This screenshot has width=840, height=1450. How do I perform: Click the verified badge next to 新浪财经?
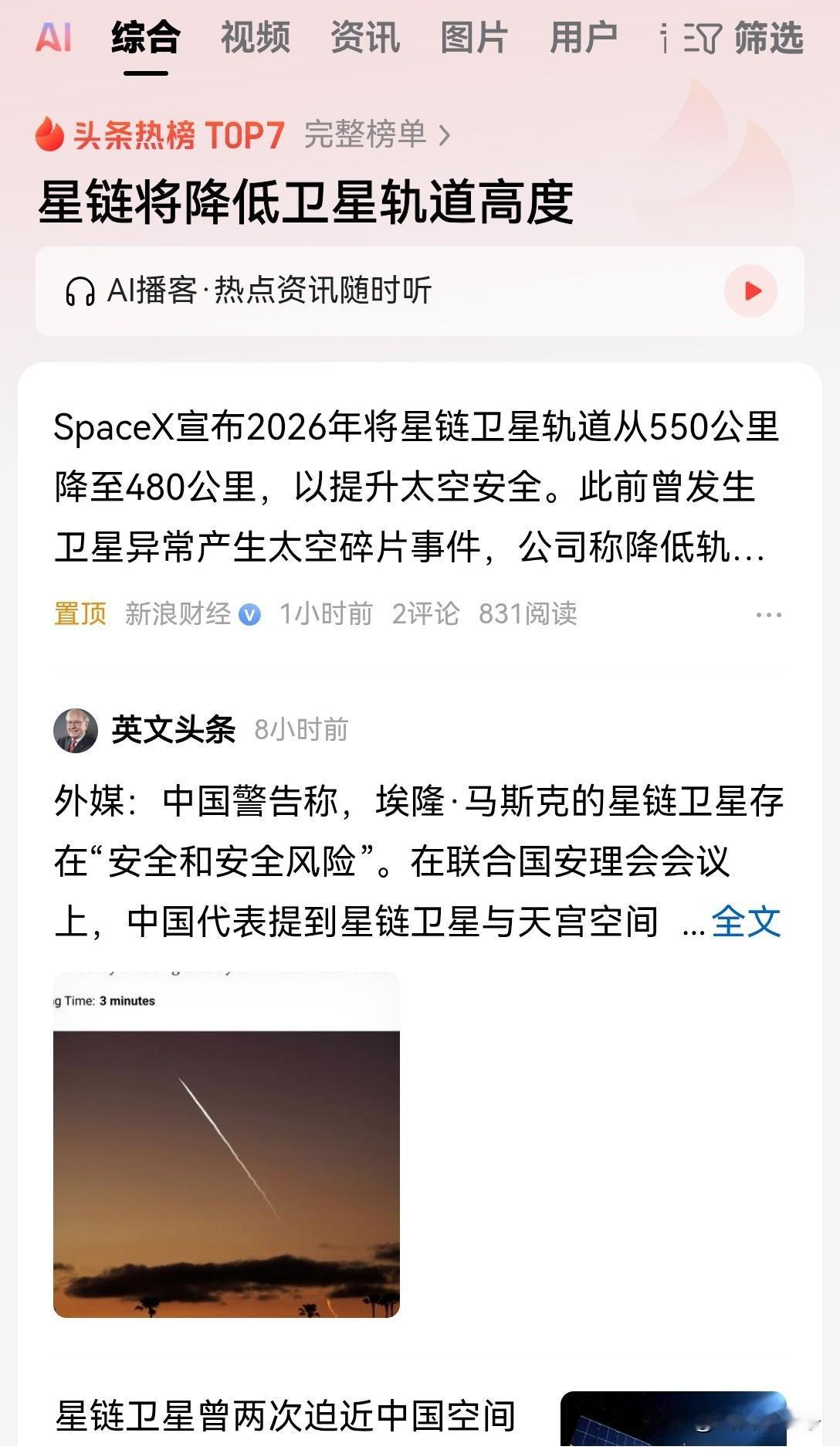(x=247, y=616)
